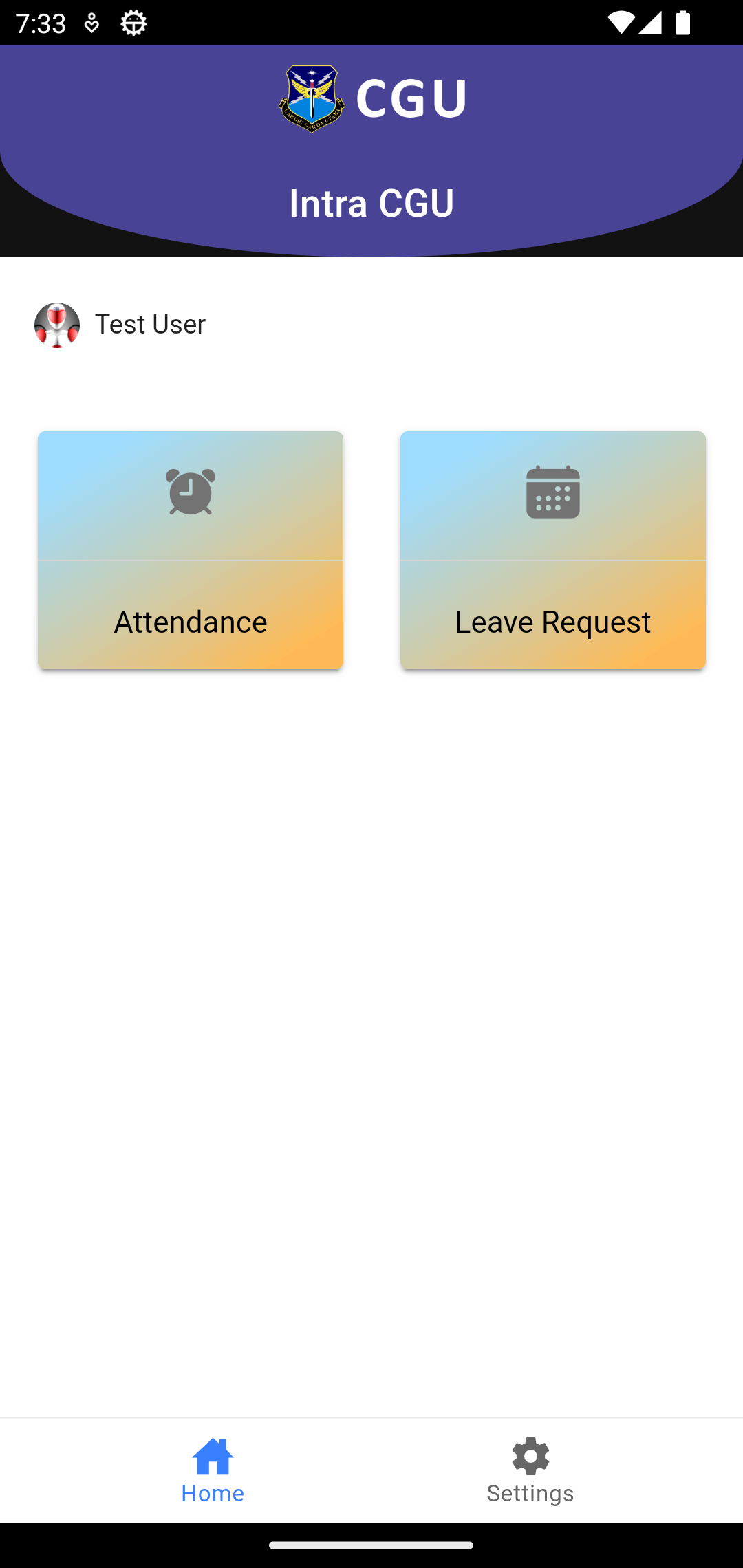Switch to the Settings tab
Image resolution: width=743 pixels, height=1568 pixels.
tap(530, 1470)
